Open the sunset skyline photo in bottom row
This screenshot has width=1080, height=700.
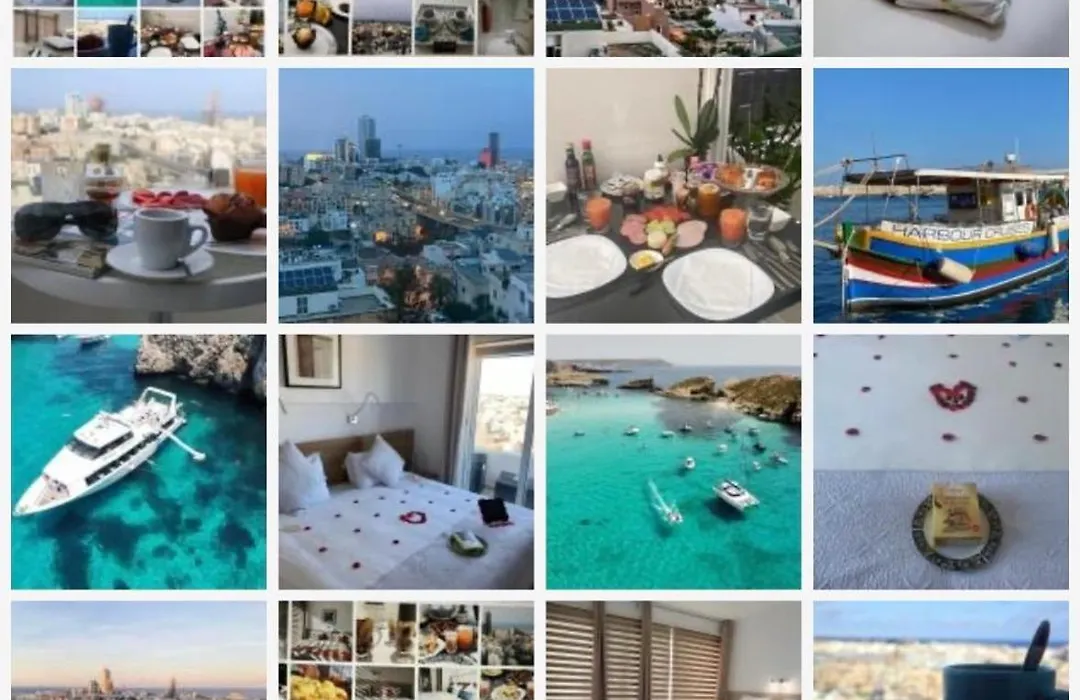click(x=139, y=650)
